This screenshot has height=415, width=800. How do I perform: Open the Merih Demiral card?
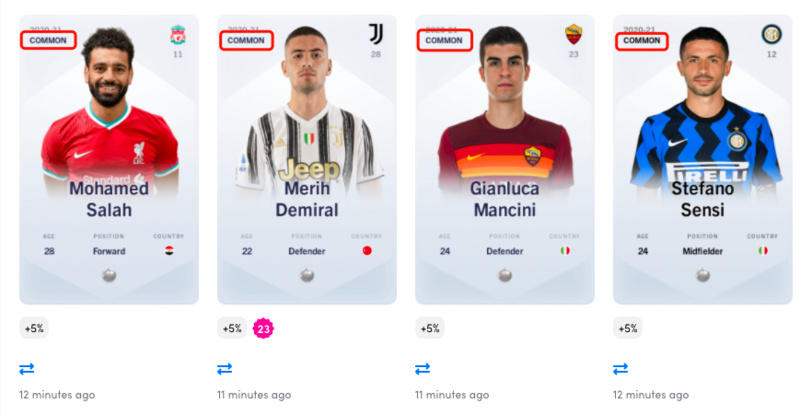point(307,160)
